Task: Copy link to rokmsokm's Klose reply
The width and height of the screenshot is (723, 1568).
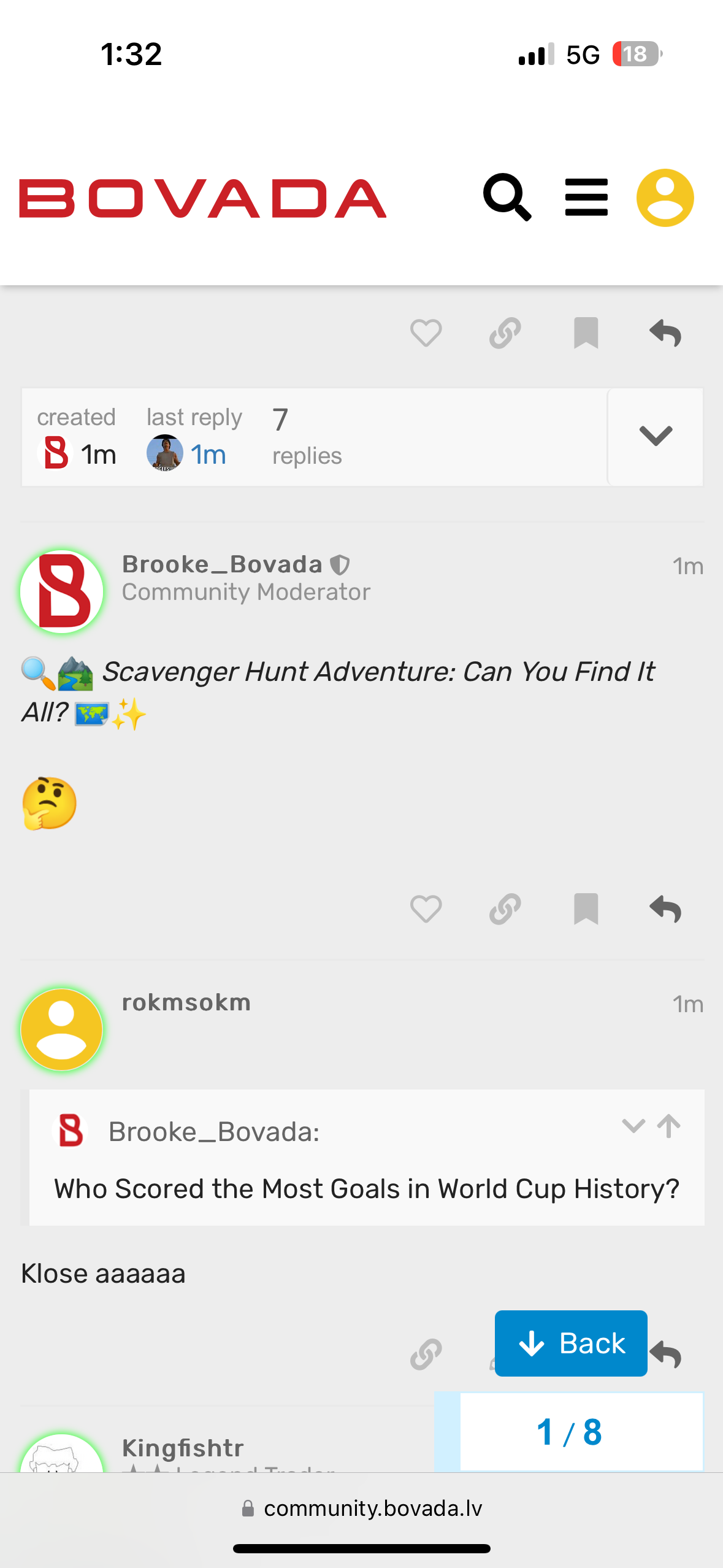Action: tap(426, 1354)
